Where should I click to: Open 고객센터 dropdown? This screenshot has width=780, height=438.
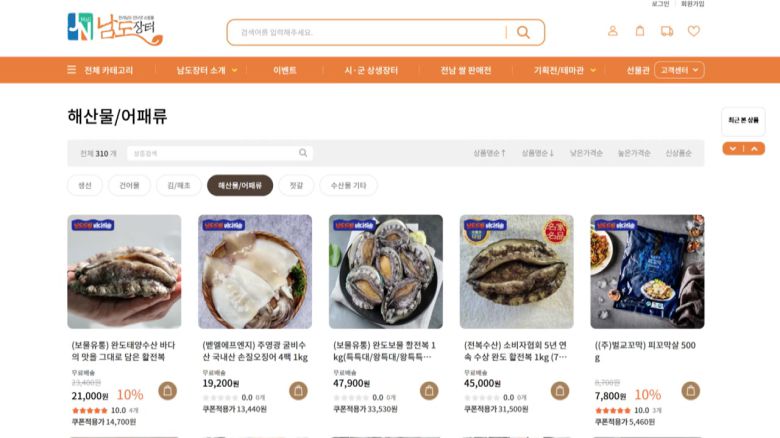coord(680,70)
